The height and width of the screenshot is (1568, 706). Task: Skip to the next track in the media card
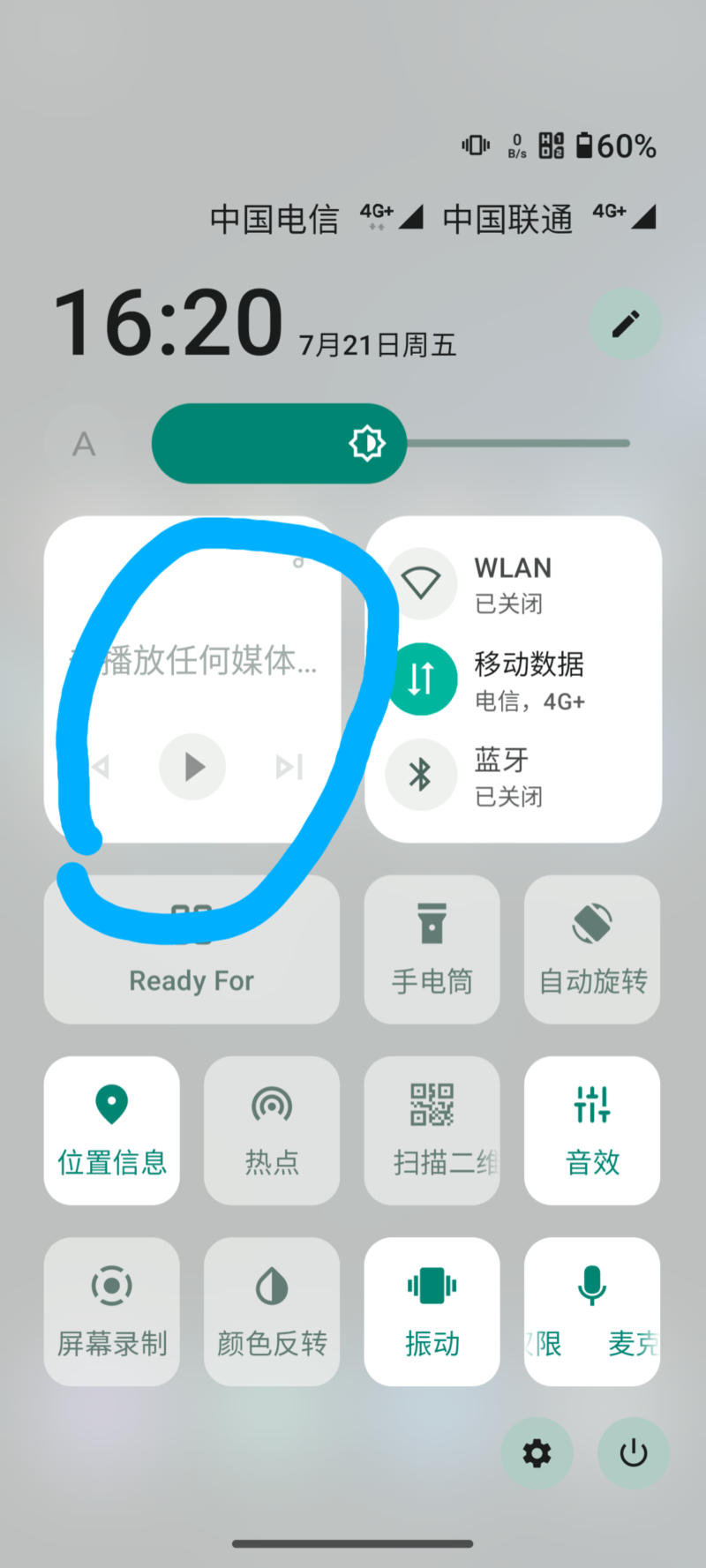pyautogui.click(x=289, y=767)
